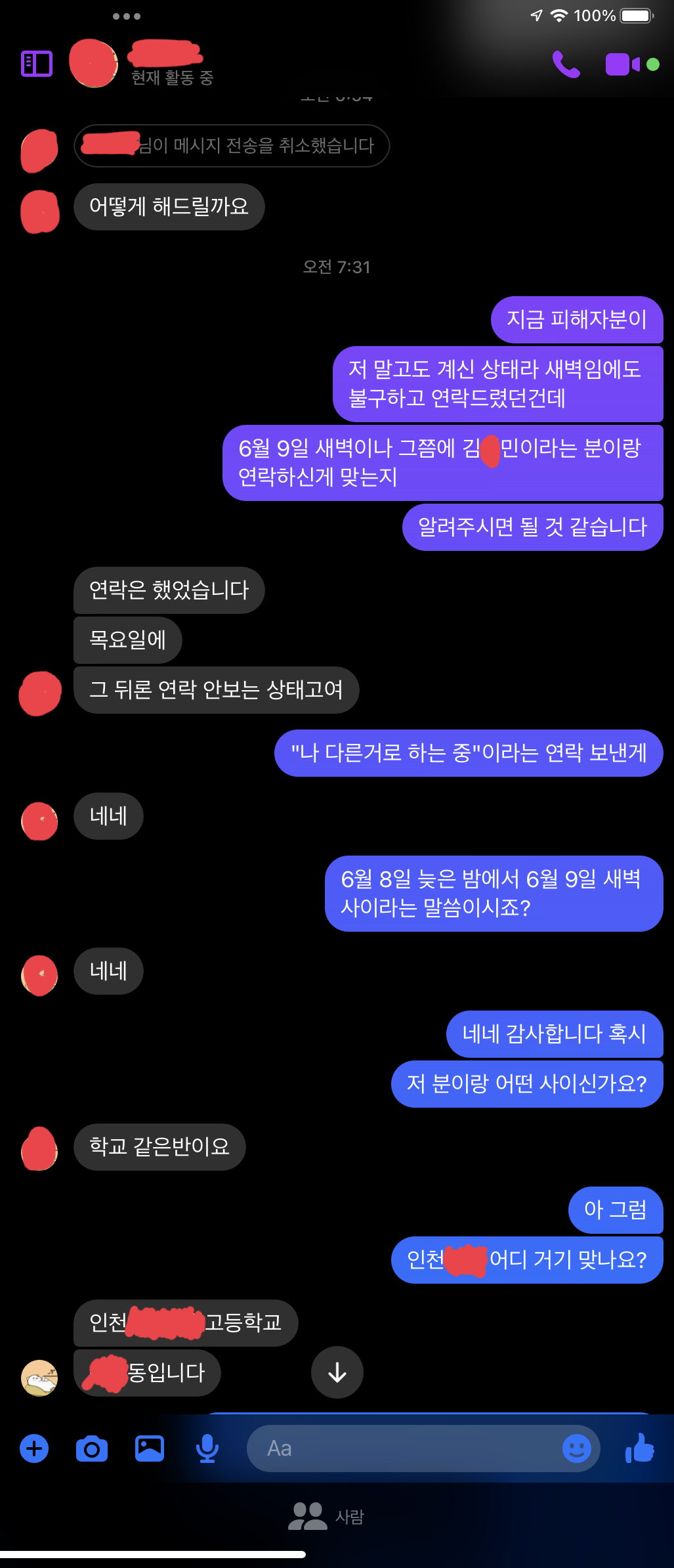The width and height of the screenshot is (674, 1568).
Task: Start a video call
Action: (x=623, y=64)
